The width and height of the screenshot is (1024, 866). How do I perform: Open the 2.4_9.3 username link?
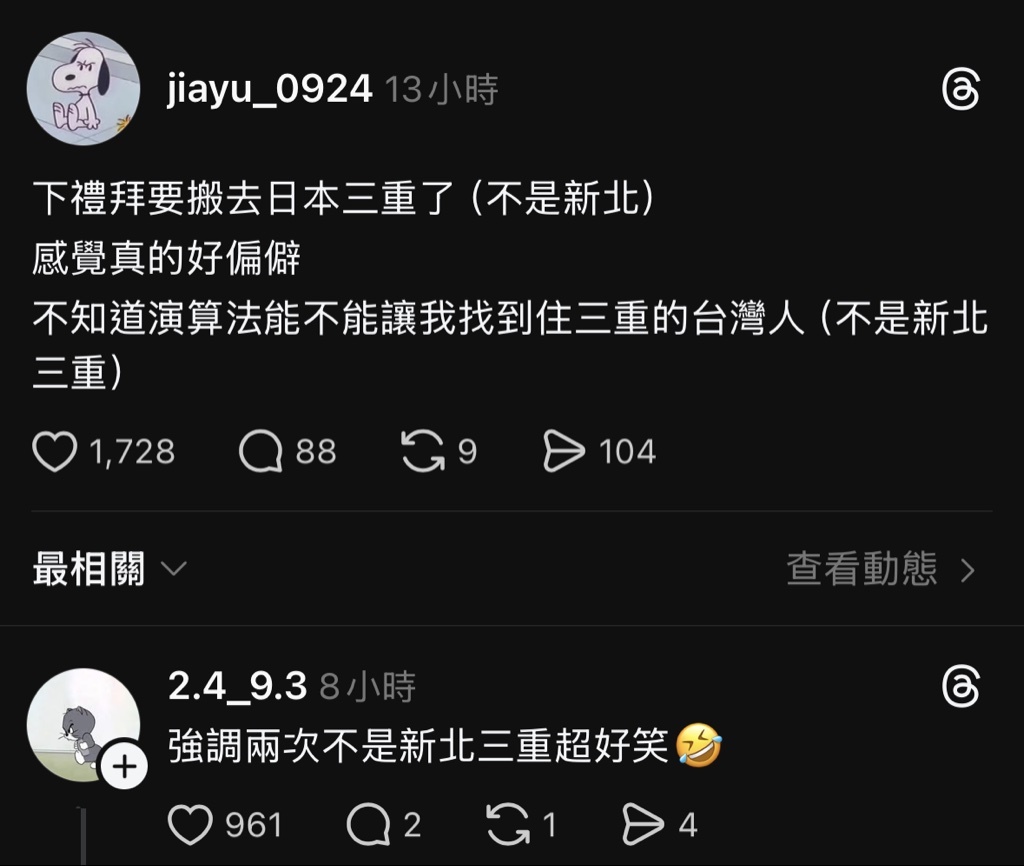(x=237, y=686)
